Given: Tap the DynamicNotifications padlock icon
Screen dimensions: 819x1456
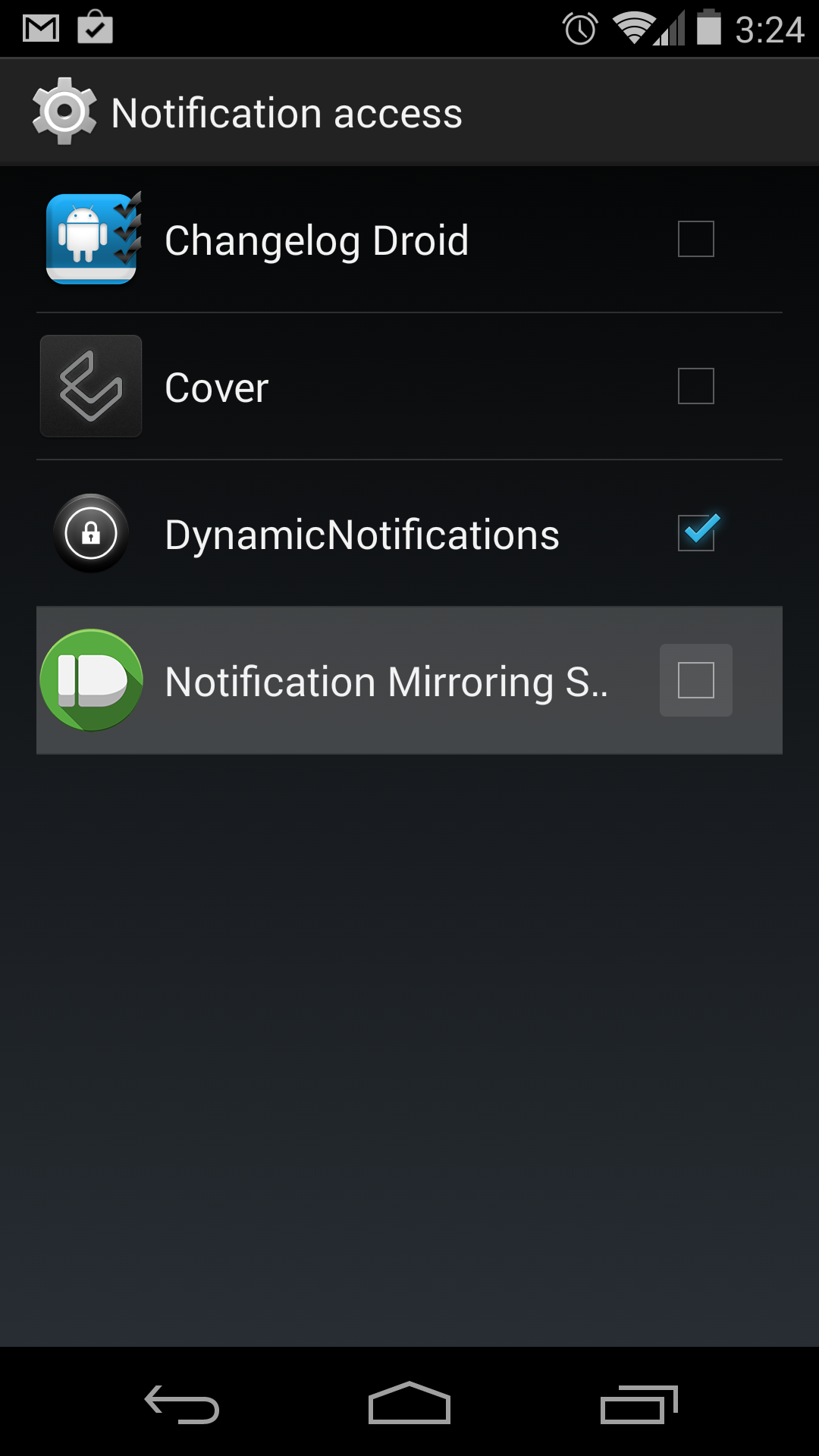Looking at the screenshot, I should [90, 533].
